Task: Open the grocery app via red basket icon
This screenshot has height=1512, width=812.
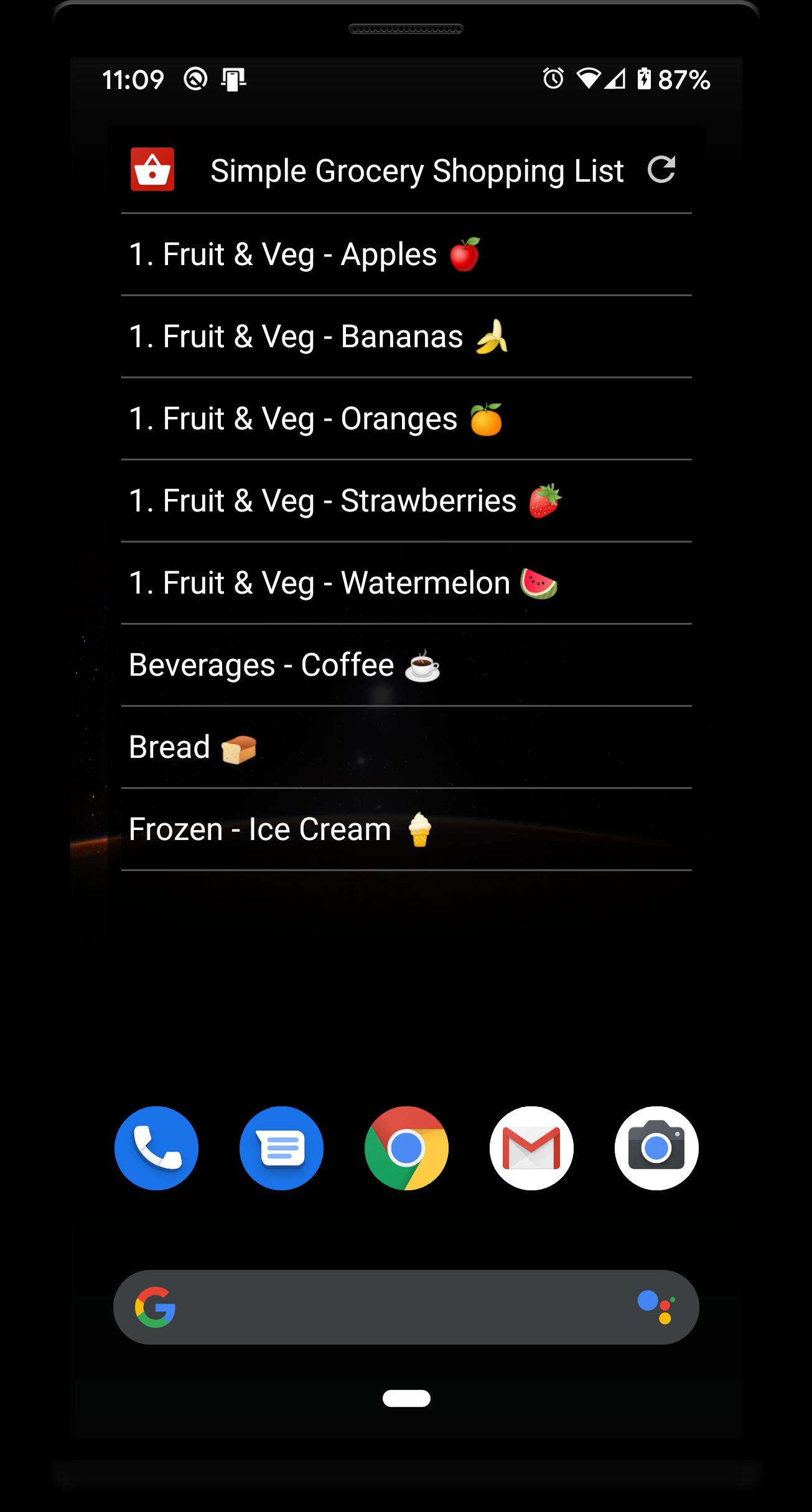Action: click(x=152, y=169)
